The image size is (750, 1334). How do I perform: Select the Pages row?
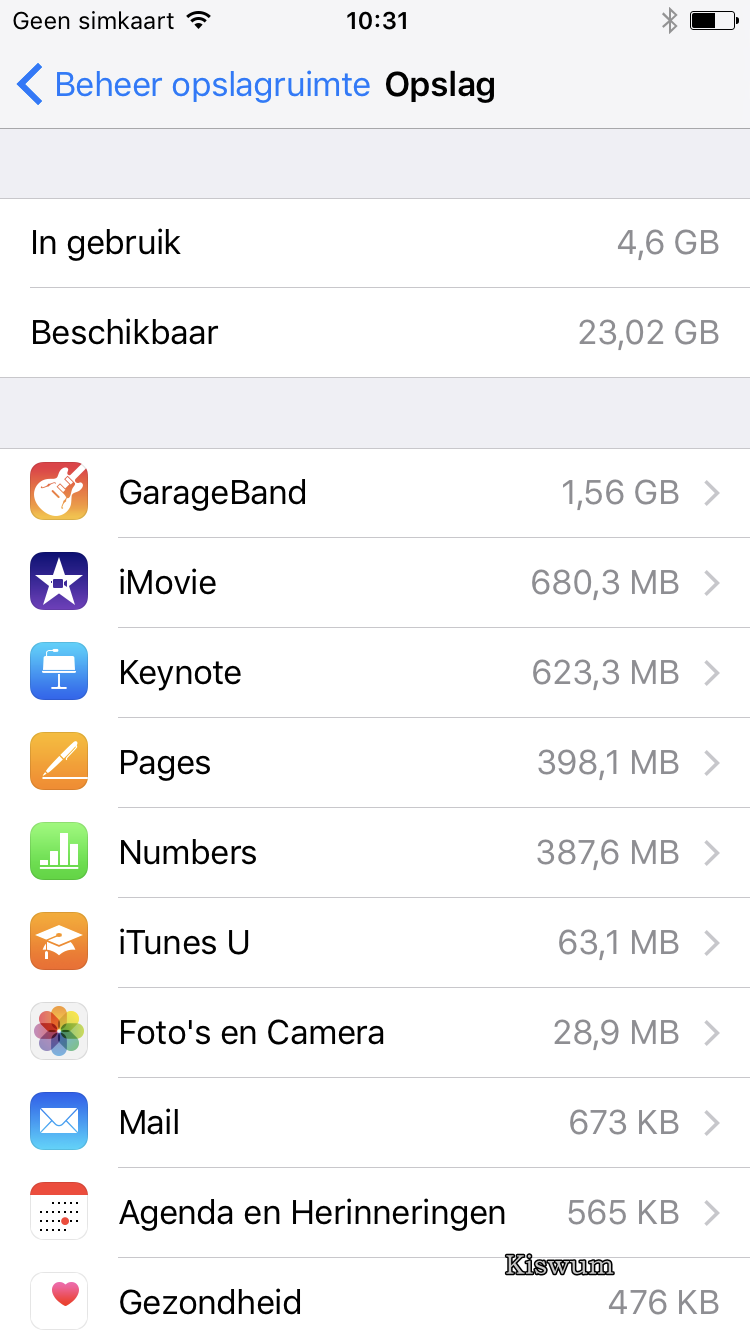click(375, 763)
